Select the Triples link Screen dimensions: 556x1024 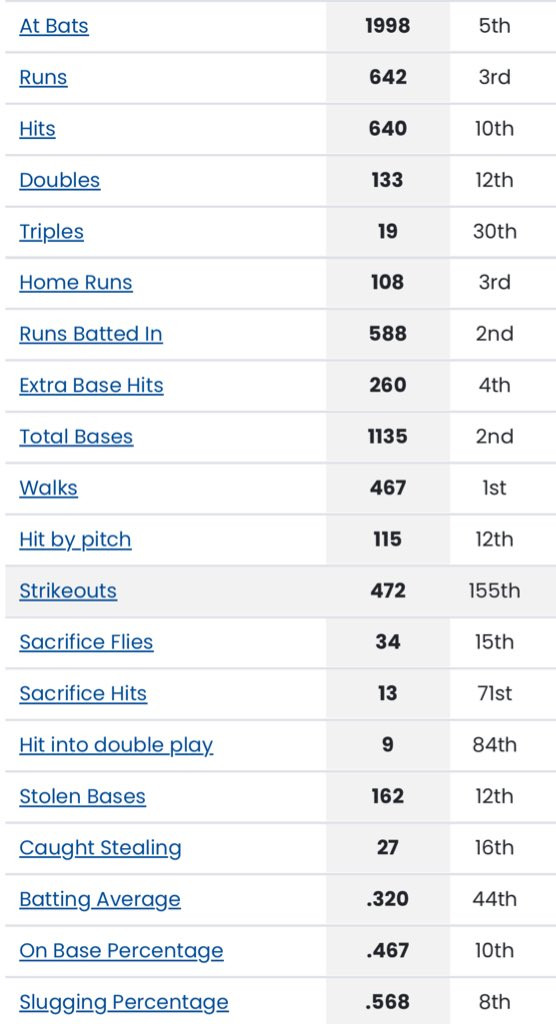coord(52,232)
